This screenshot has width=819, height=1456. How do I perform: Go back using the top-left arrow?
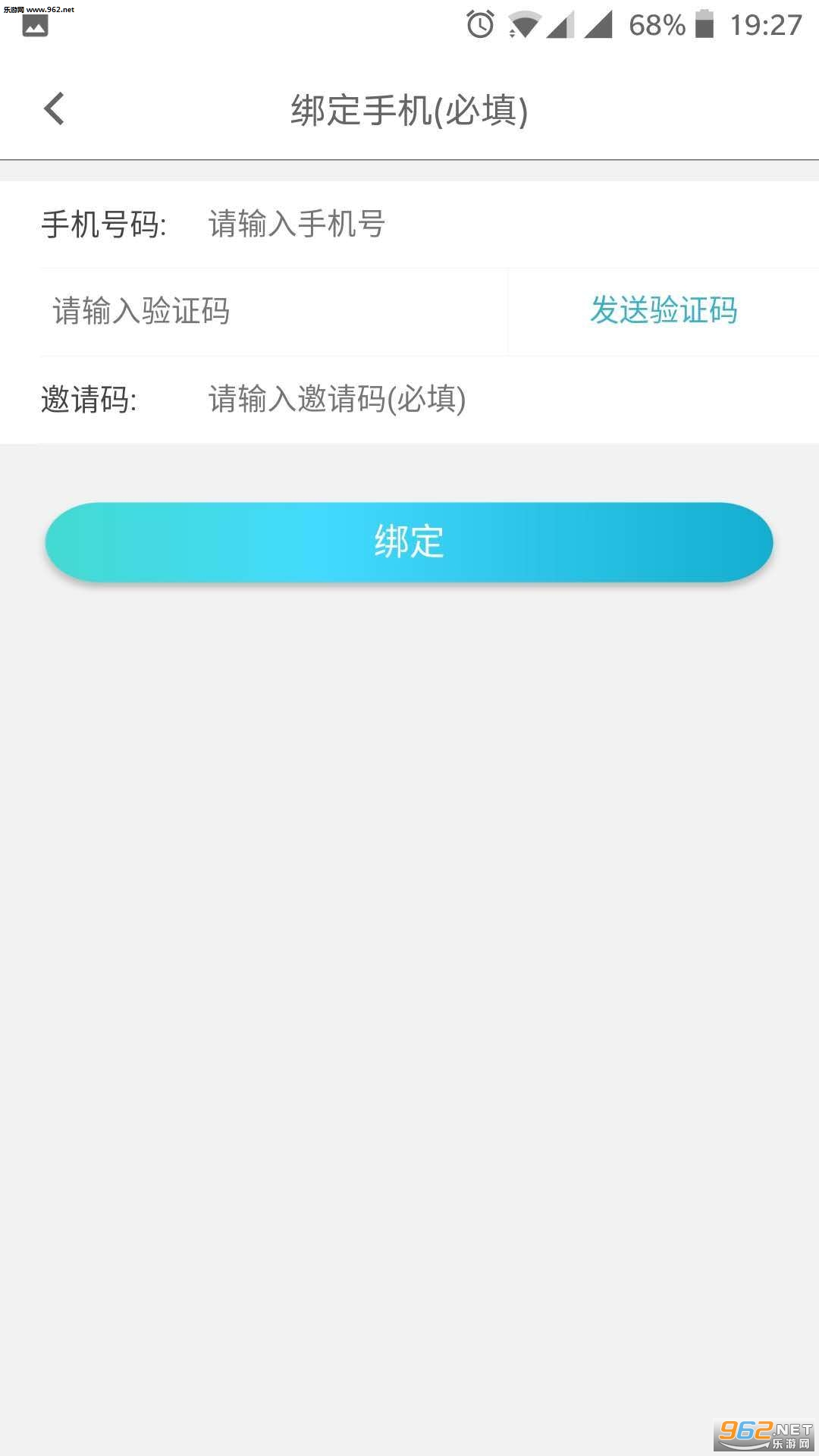(x=55, y=109)
